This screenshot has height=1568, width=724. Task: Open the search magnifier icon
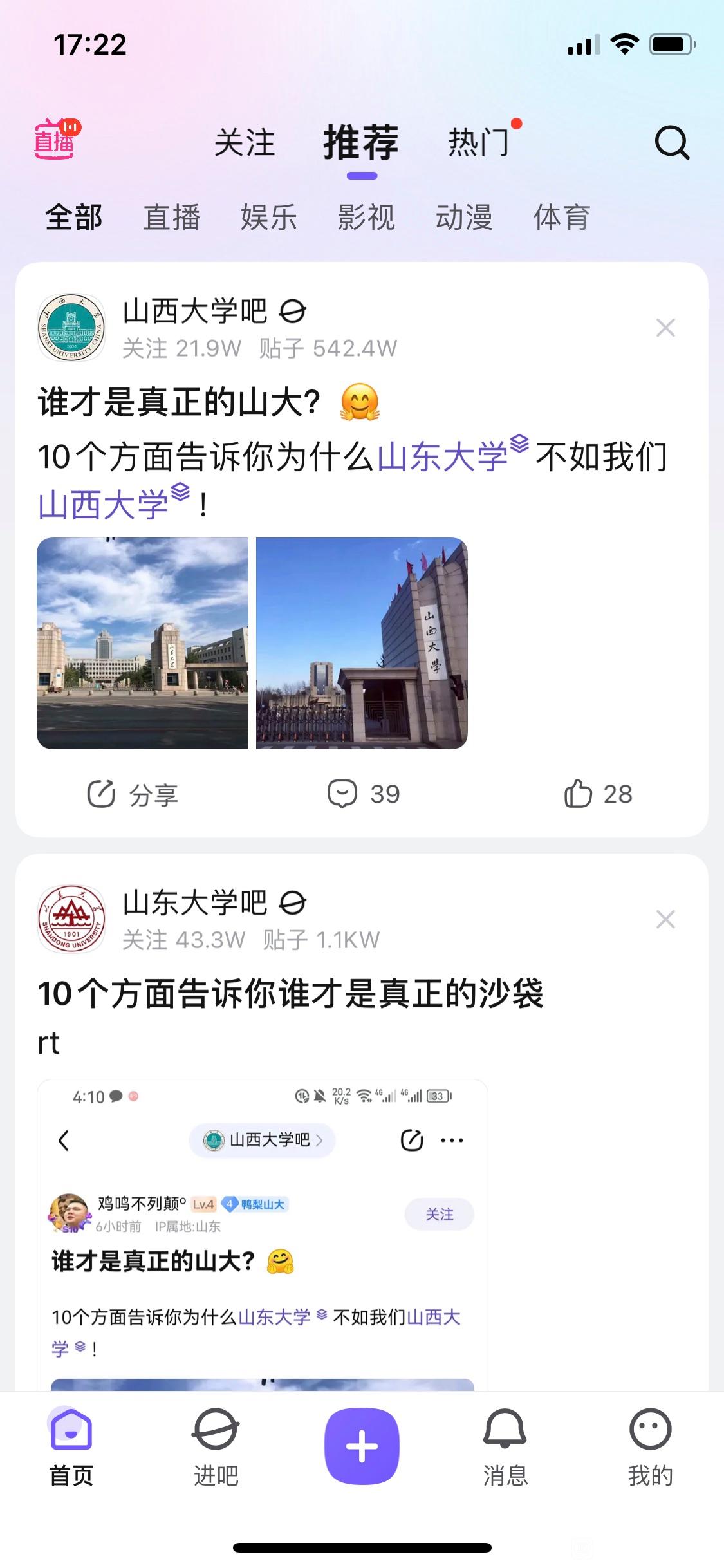[672, 142]
